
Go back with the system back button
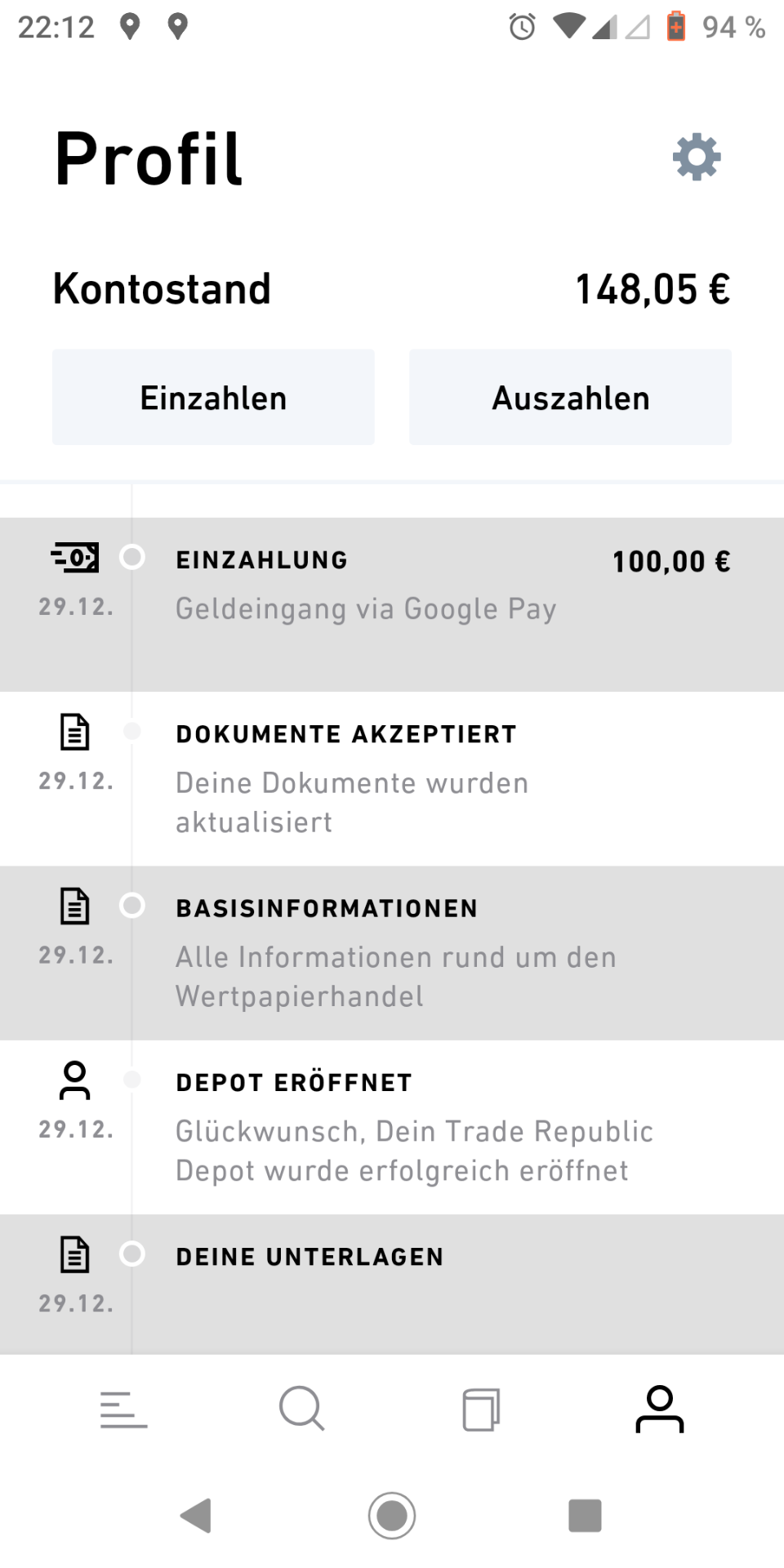click(x=196, y=1516)
